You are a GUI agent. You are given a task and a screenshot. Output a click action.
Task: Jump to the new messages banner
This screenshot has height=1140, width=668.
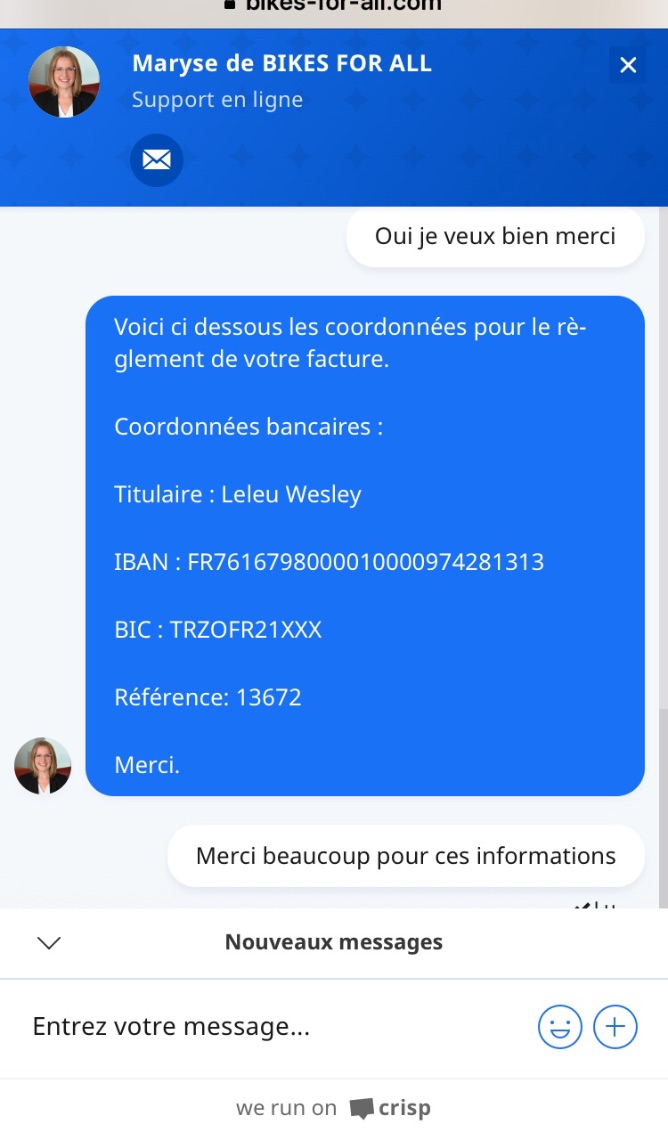334,942
